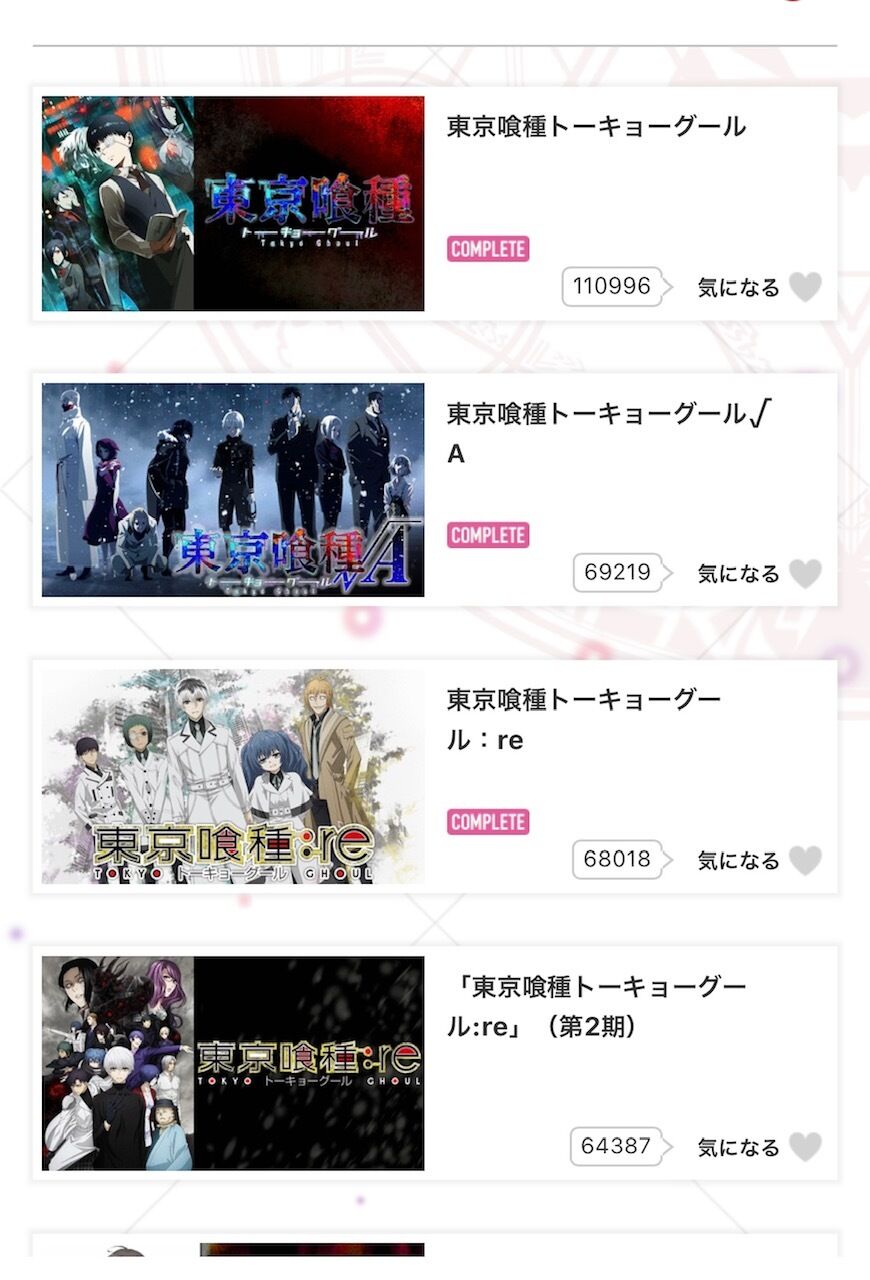The height and width of the screenshot is (1280, 870).
Task: Like the :re series showing 68018
Action: (805, 860)
